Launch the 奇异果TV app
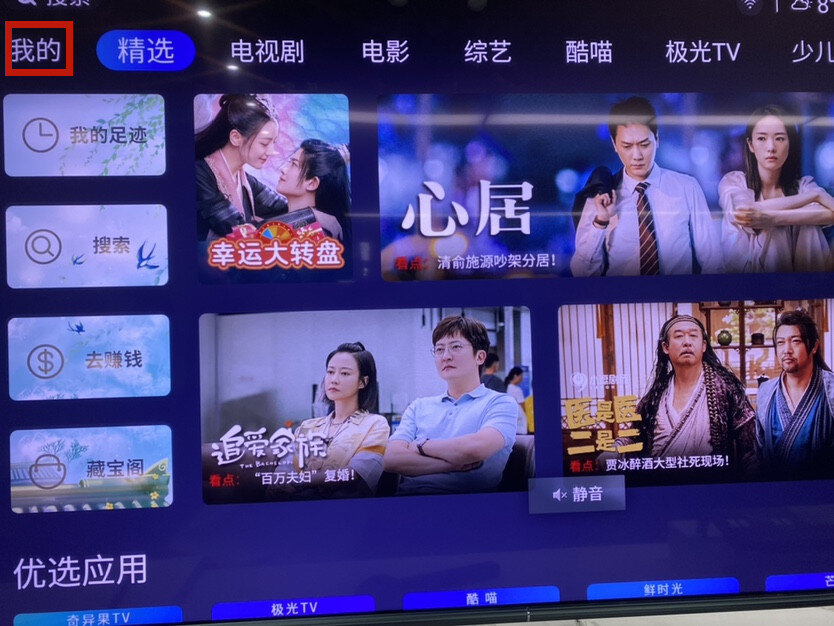Viewport: 834px width, 626px height. coord(98,615)
